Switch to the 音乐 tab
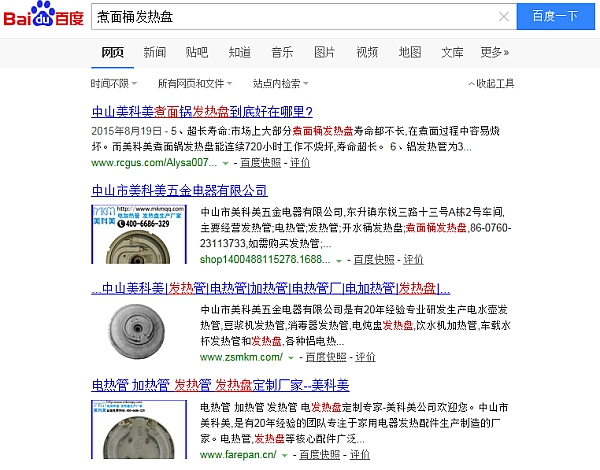This screenshot has width=600, height=470. [282, 52]
